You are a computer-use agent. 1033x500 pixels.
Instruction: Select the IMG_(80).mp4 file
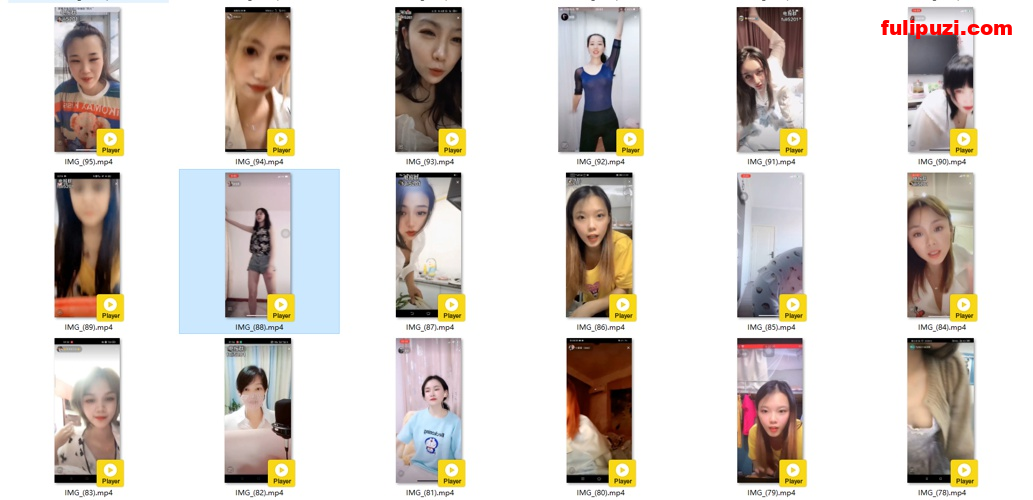pos(600,410)
